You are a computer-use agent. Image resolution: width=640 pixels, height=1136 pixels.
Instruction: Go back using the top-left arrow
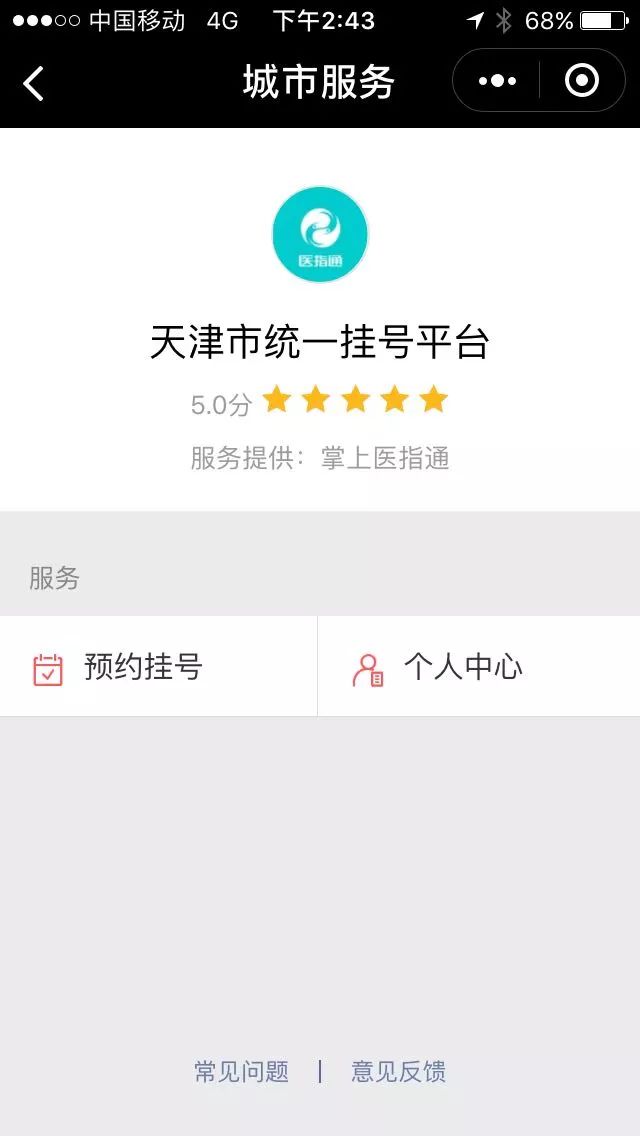[x=33, y=82]
